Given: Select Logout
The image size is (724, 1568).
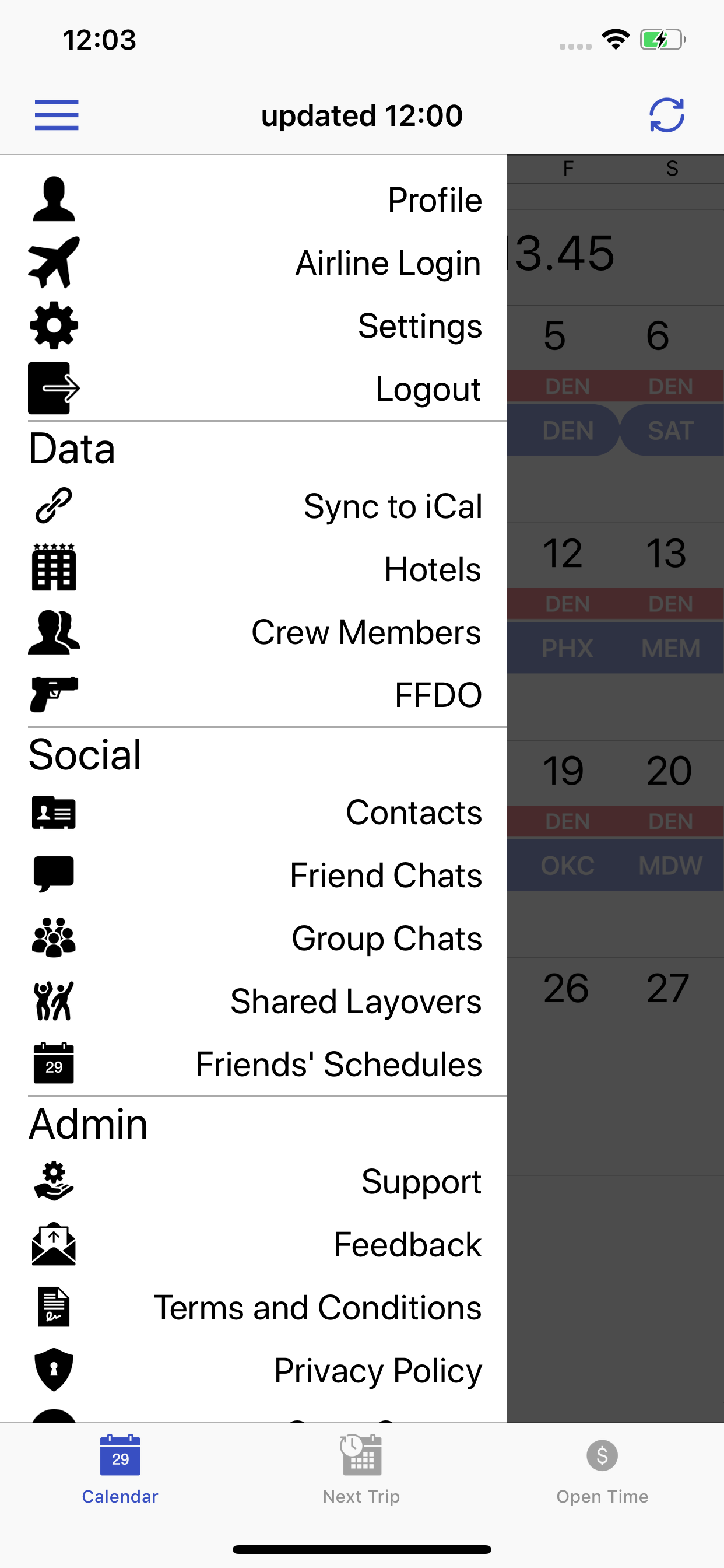Looking at the screenshot, I should click(254, 388).
